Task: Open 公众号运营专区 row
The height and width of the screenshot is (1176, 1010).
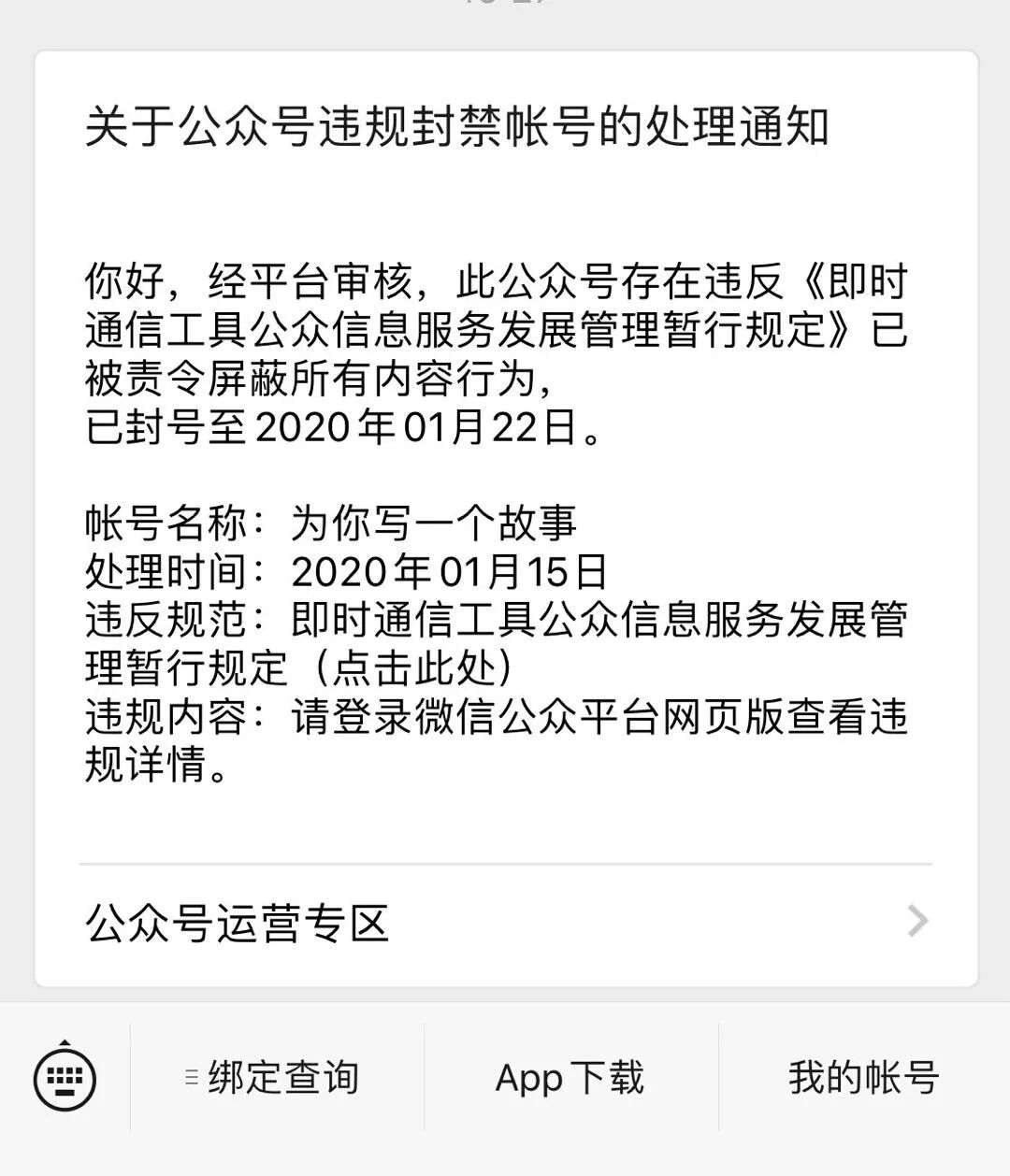Action: 505,924
